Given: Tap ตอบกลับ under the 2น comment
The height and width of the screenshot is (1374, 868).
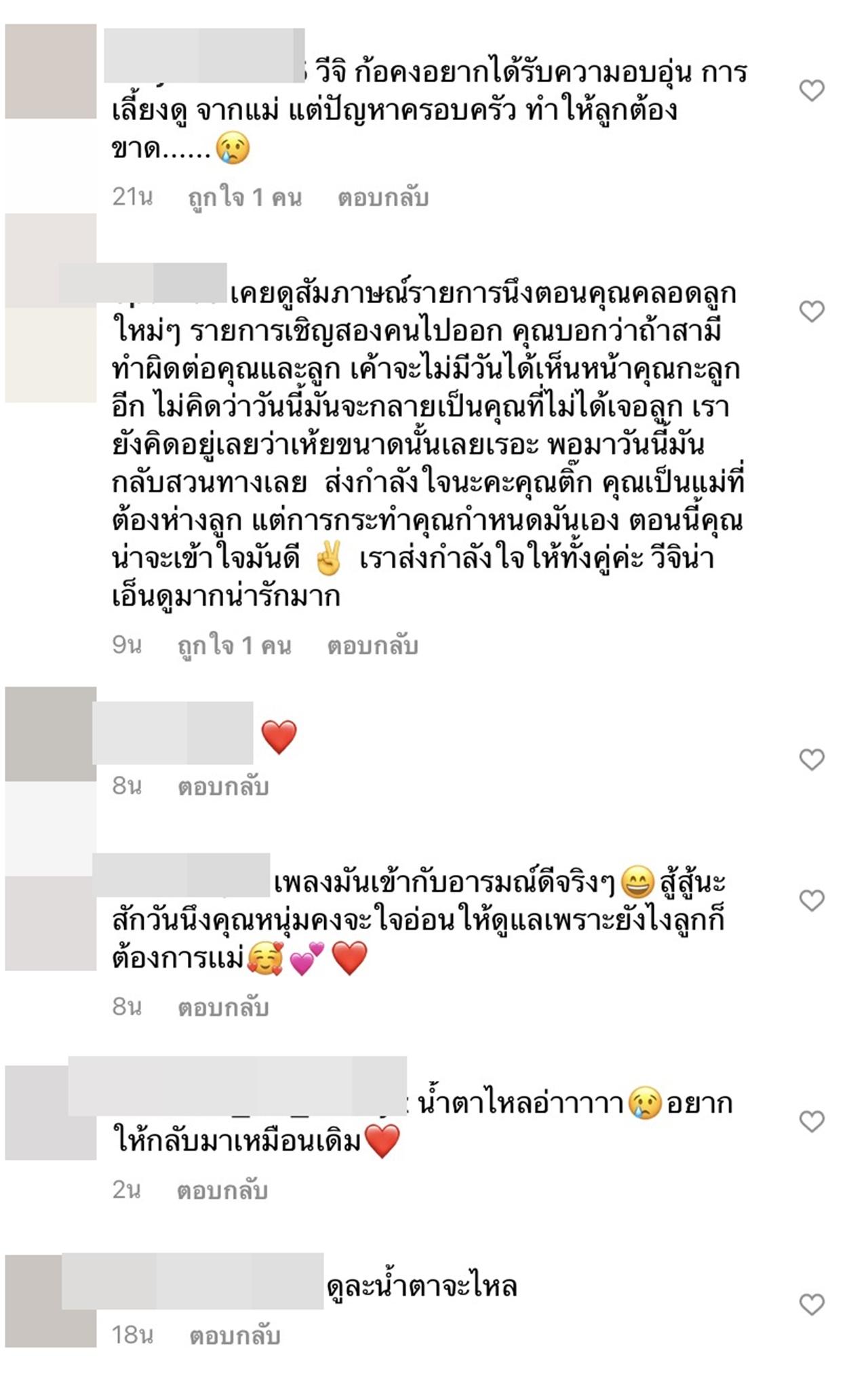Looking at the screenshot, I should [222, 1191].
